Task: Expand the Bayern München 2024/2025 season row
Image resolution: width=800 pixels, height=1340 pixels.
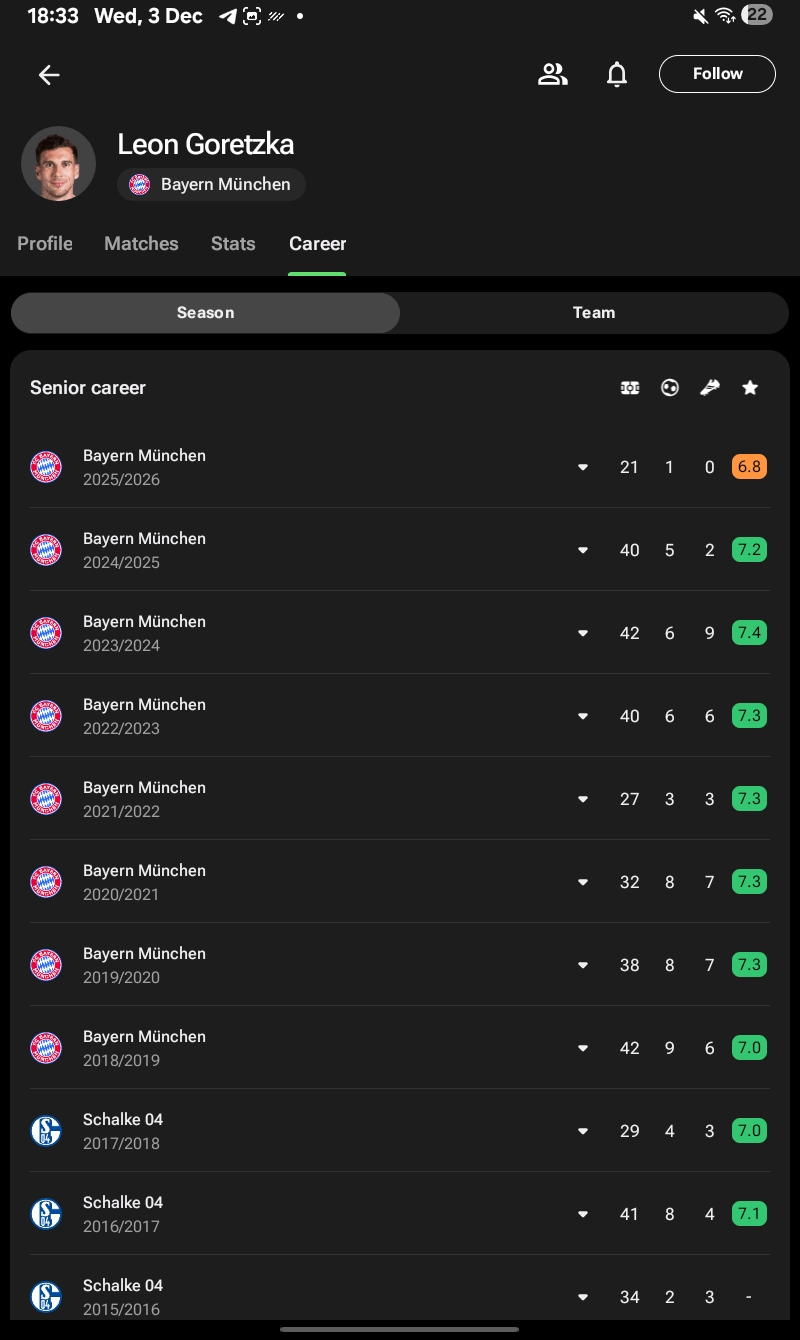Action: 583,550
